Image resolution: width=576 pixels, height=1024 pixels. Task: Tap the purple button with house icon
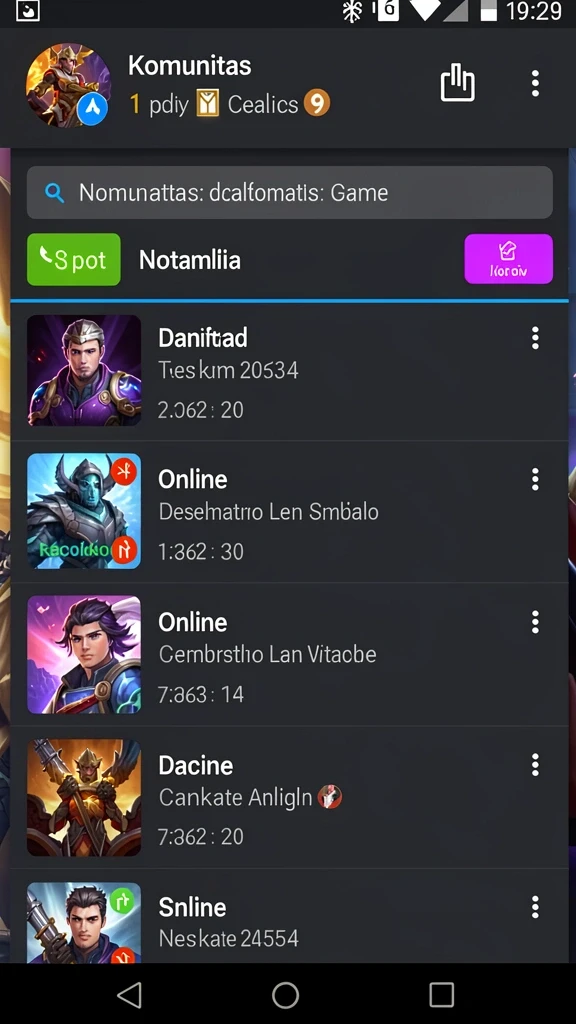pyautogui.click(x=508, y=259)
